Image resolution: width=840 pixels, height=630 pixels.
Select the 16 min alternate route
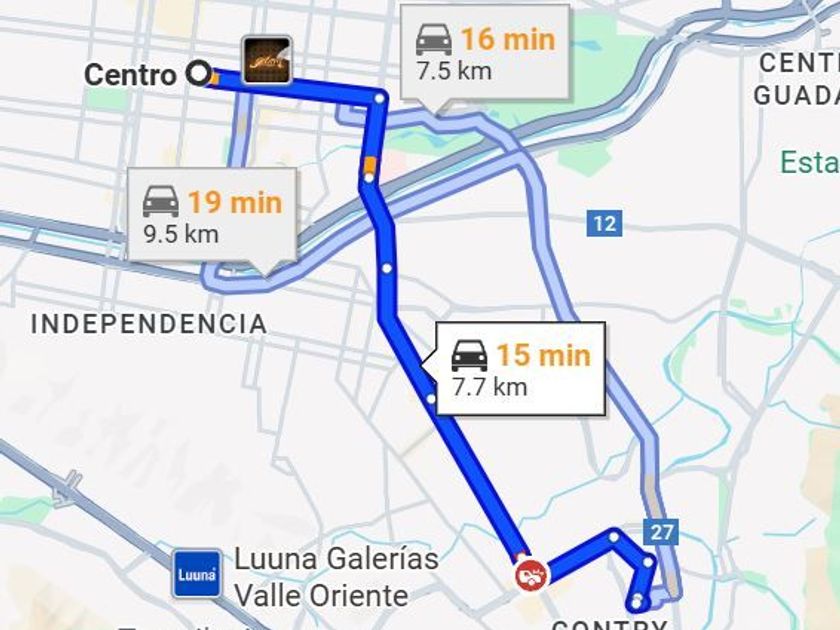485,52
